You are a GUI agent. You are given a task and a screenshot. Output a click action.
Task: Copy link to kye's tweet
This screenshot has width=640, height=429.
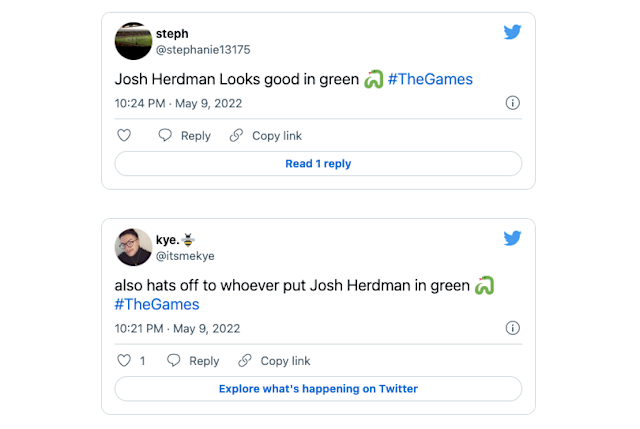coord(274,361)
